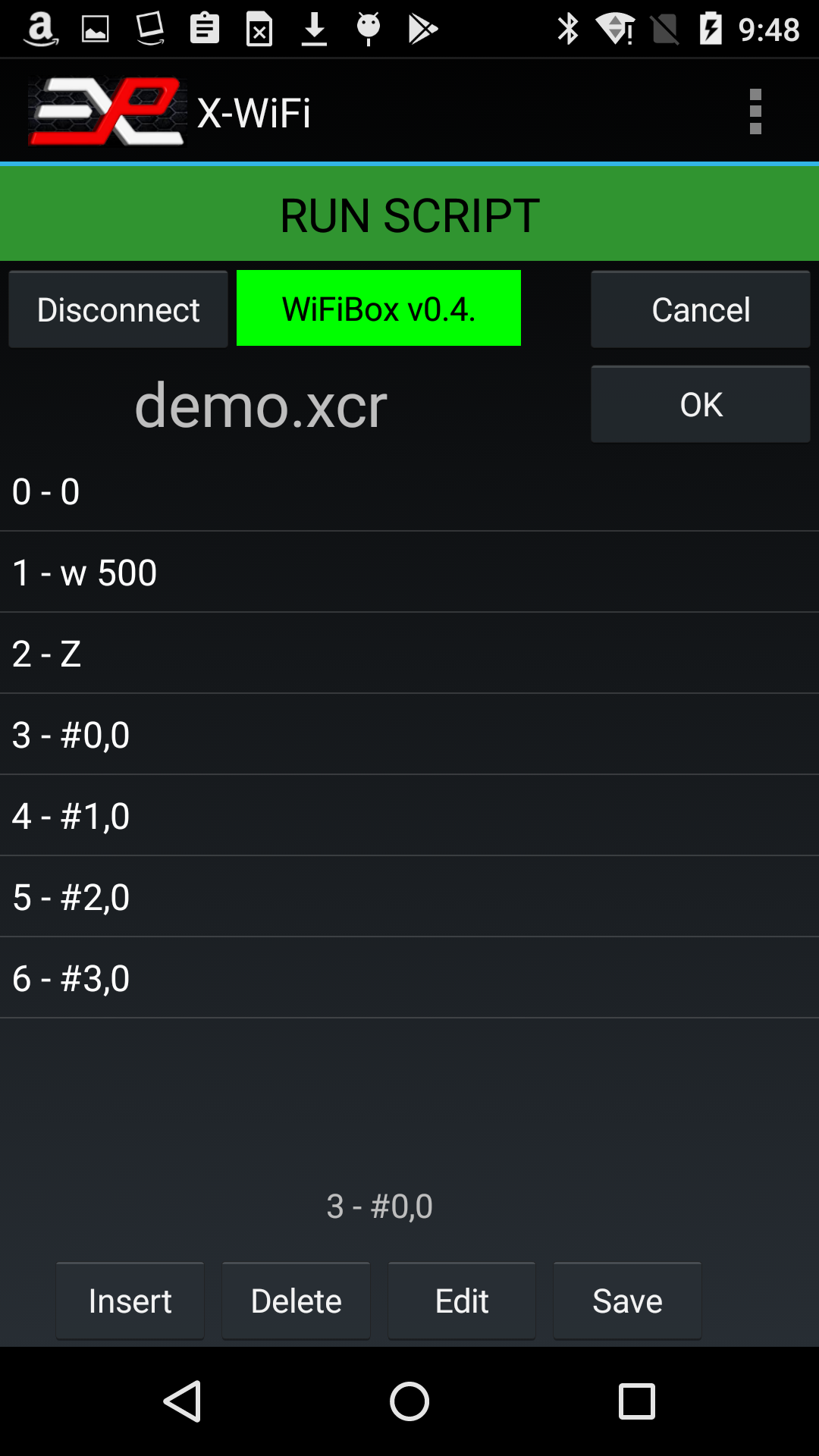Confirm with the OK button
Image resolution: width=819 pixels, height=1456 pixels.
[700, 404]
